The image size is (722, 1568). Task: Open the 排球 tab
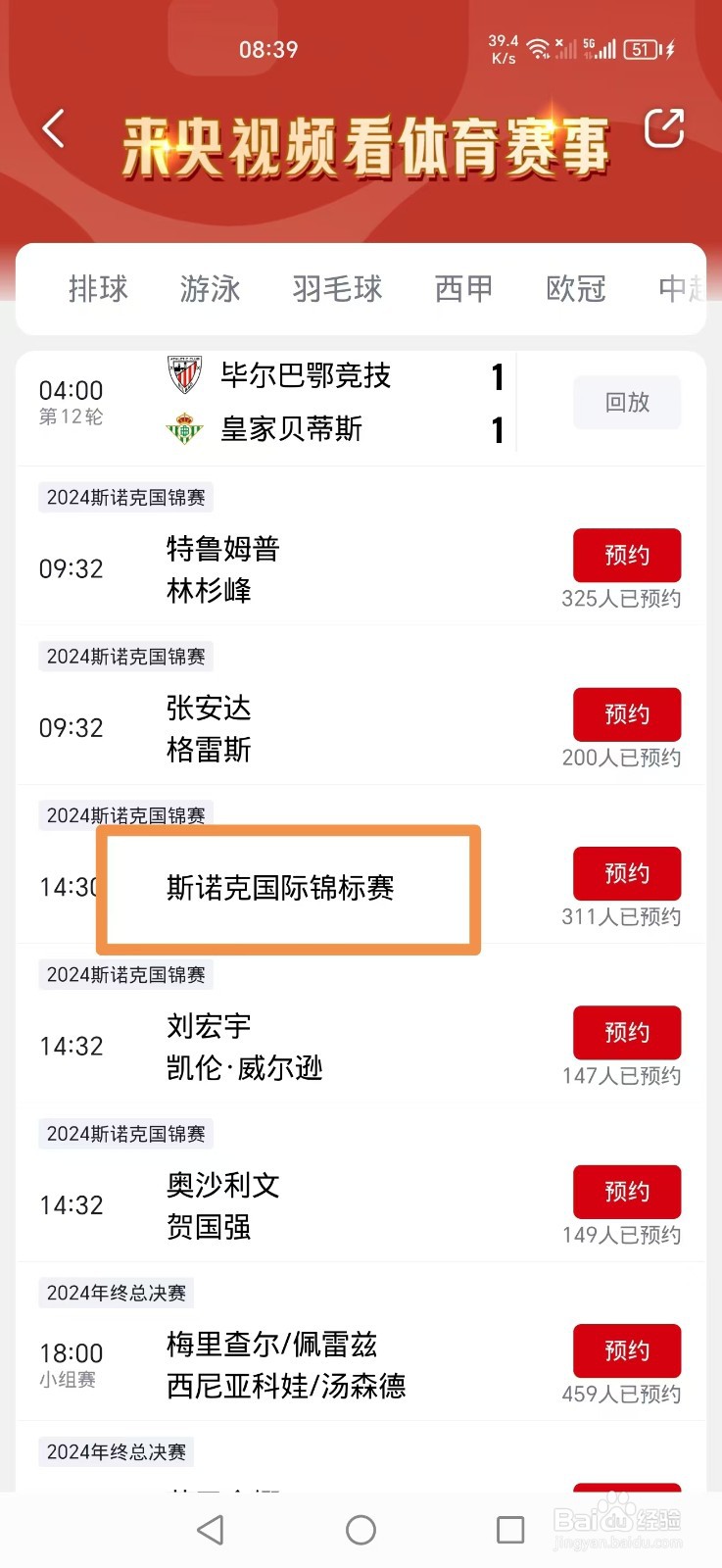(98, 288)
